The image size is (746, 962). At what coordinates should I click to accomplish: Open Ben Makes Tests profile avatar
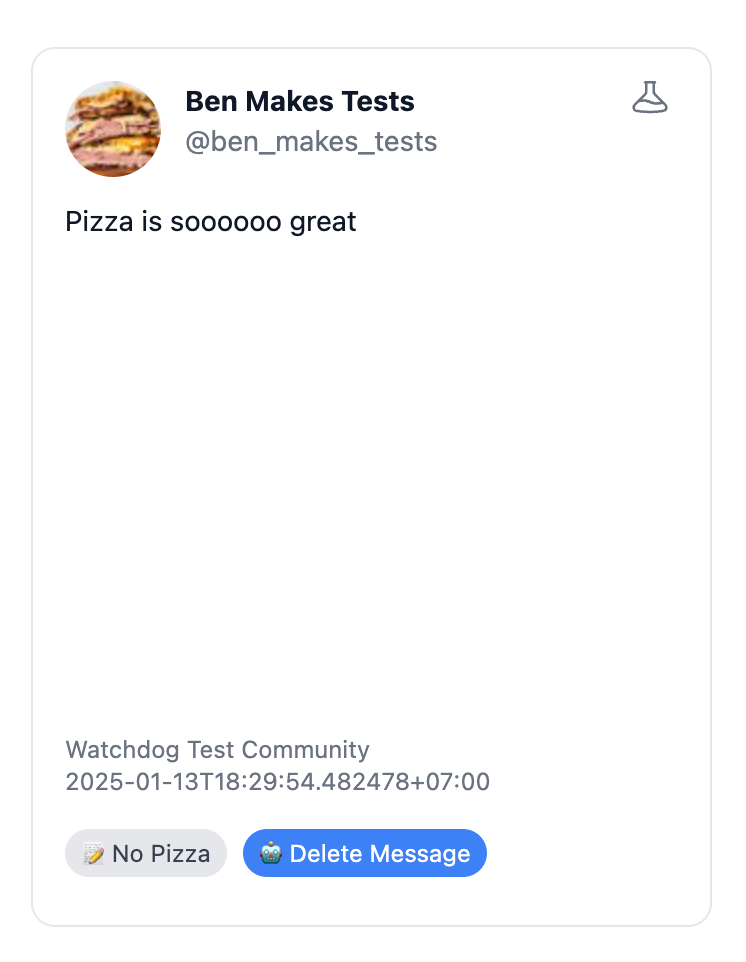[113, 129]
